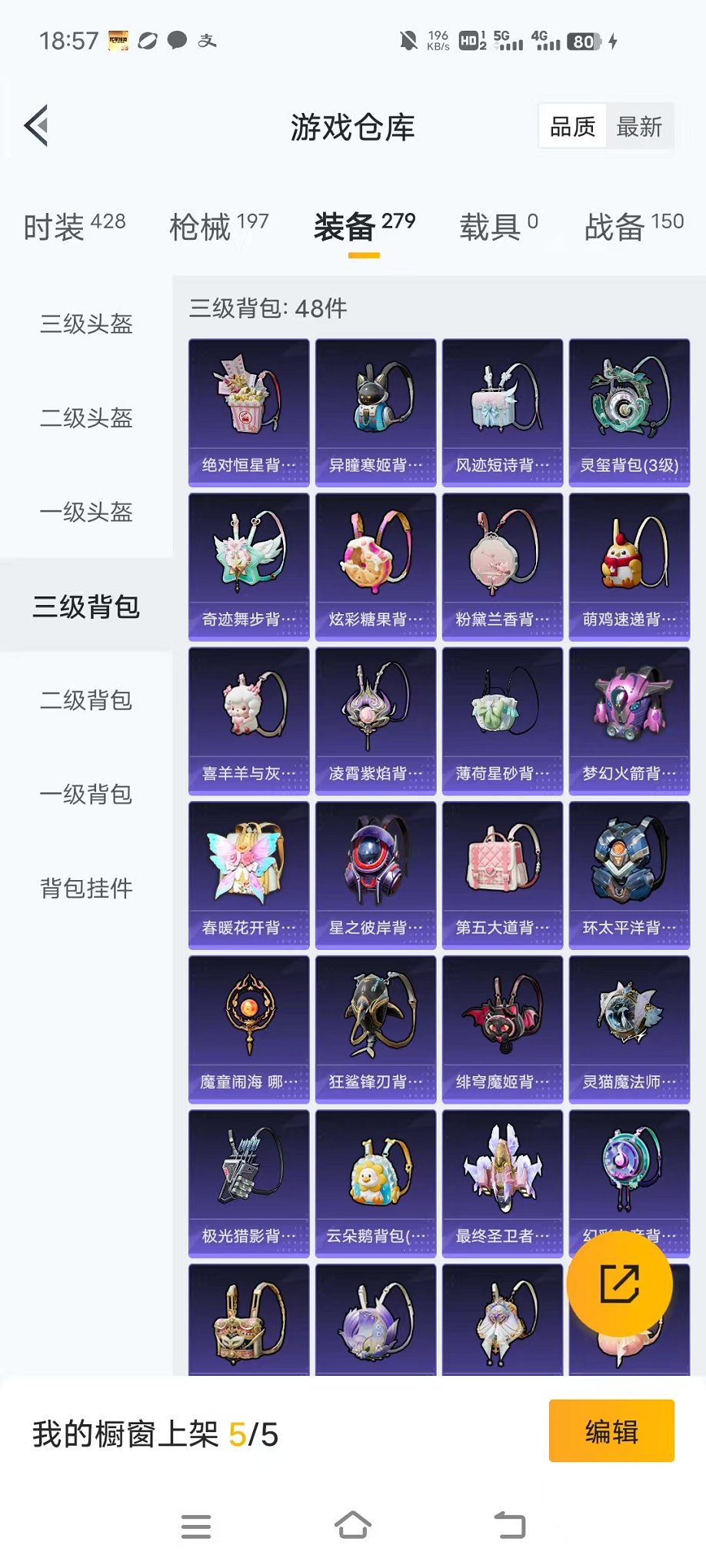View the 绝对恒星背包 item tile

[249, 412]
